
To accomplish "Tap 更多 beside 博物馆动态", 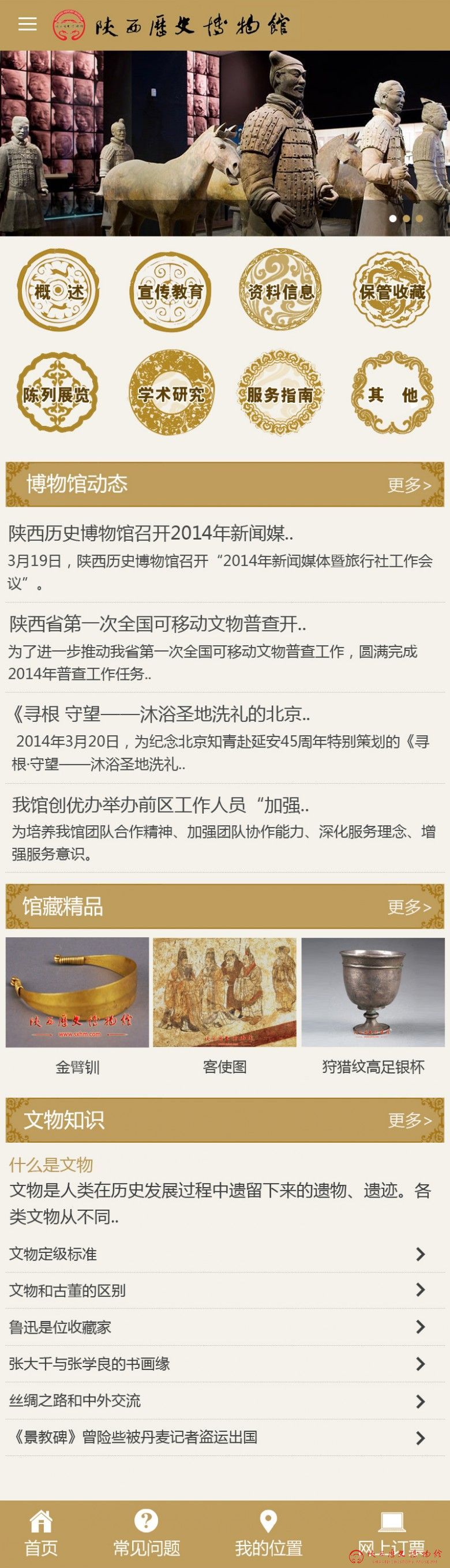I will (409, 485).
